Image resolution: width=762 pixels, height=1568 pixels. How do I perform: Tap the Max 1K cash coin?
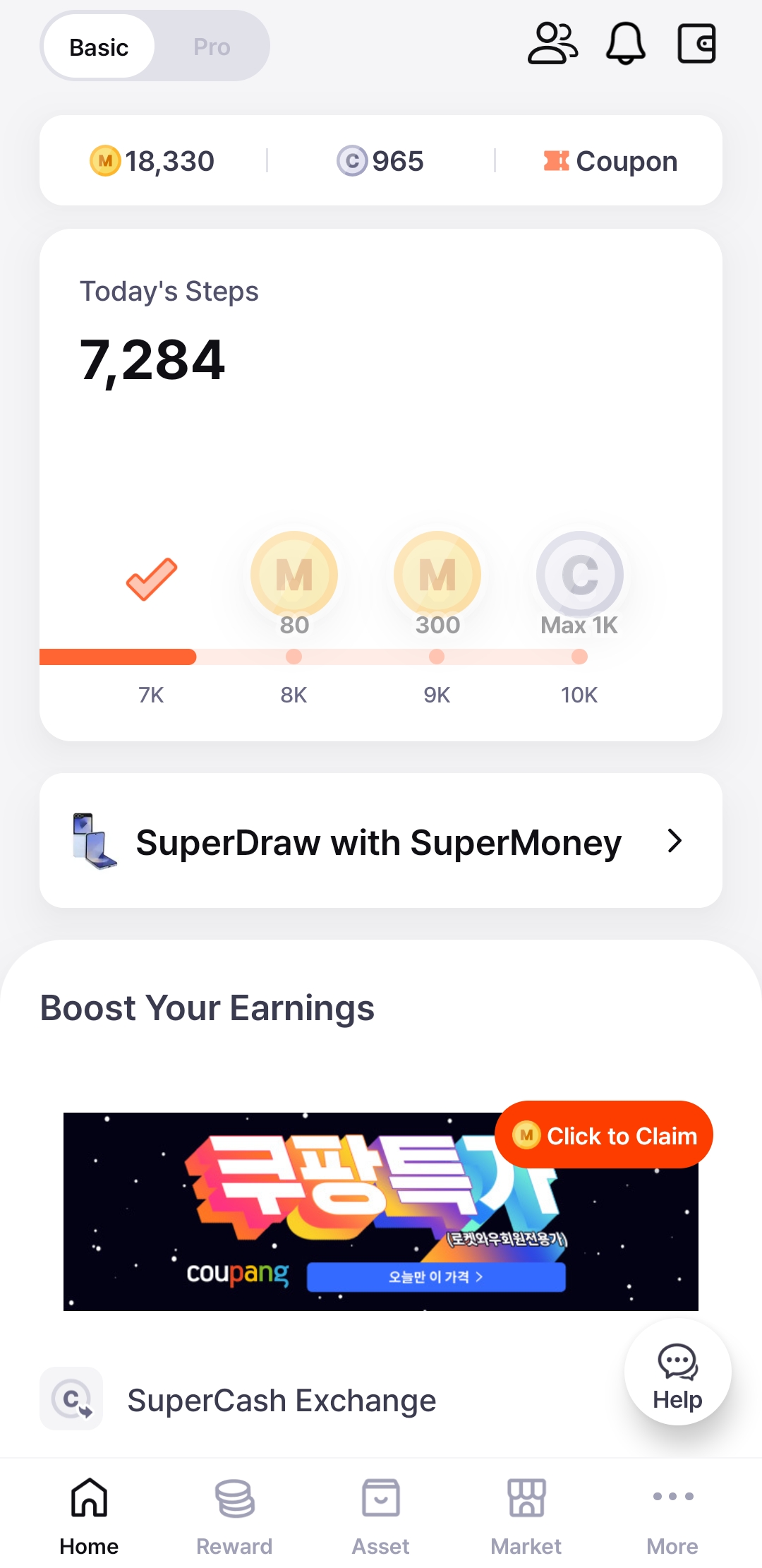point(580,573)
